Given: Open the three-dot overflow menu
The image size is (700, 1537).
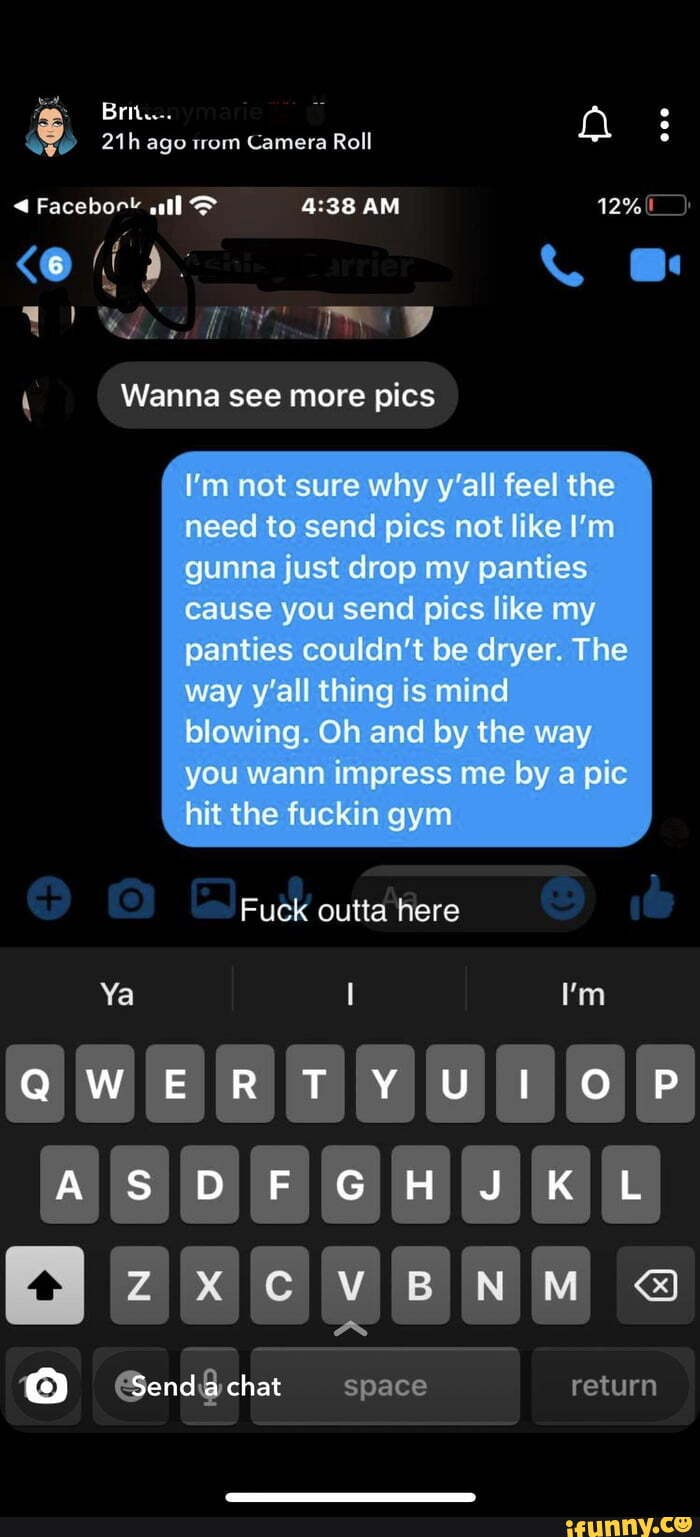Looking at the screenshot, I should pyautogui.click(x=664, y=126).
